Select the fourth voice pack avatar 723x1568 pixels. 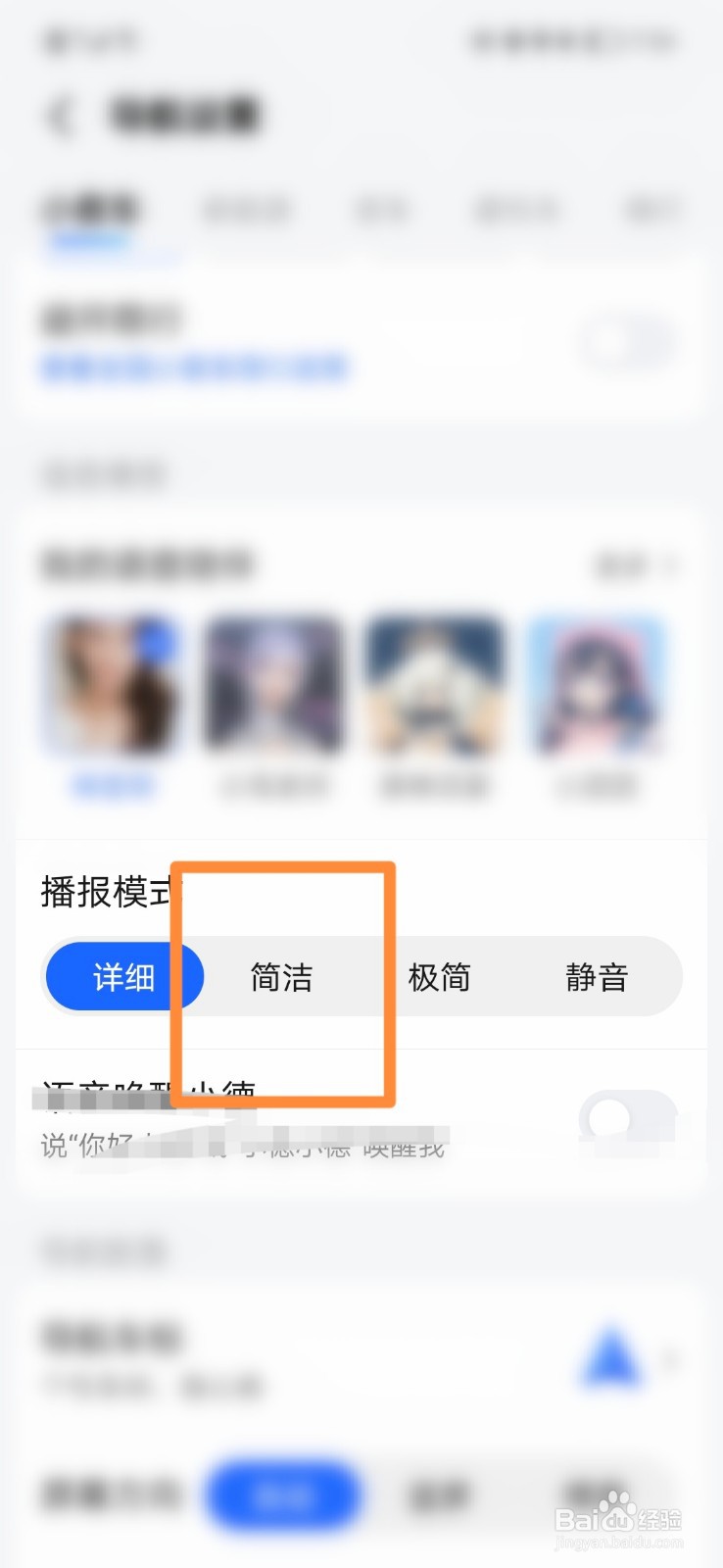595,686
